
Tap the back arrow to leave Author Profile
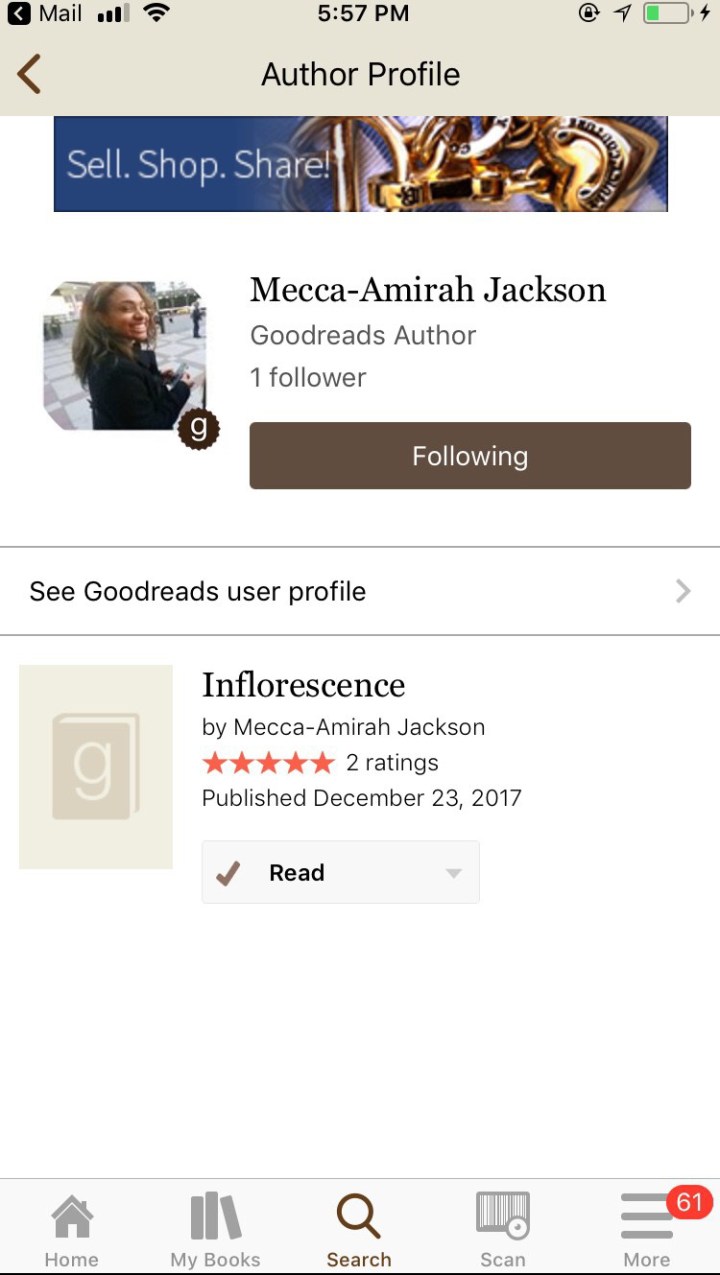point(30,73)
